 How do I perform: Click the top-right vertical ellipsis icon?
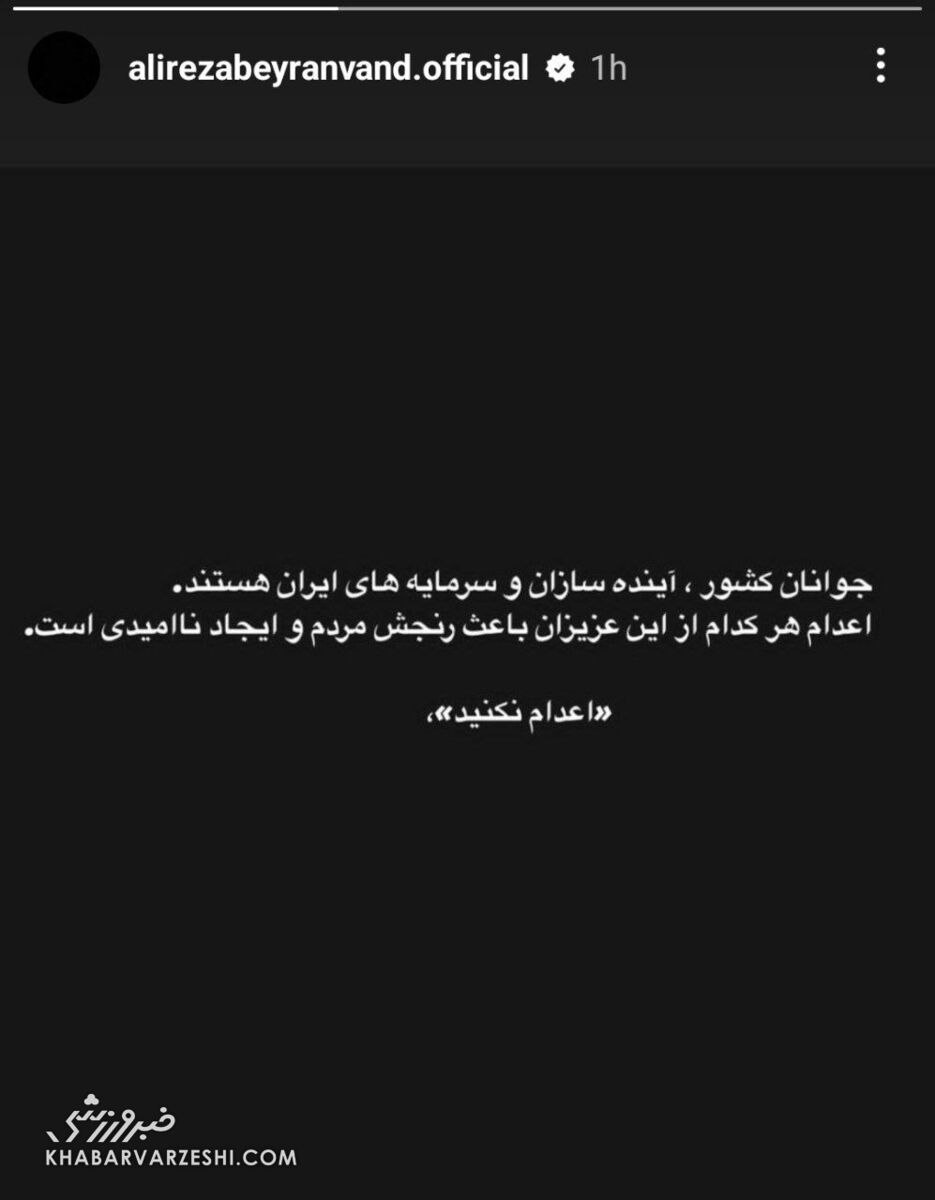tap(881, 64)
